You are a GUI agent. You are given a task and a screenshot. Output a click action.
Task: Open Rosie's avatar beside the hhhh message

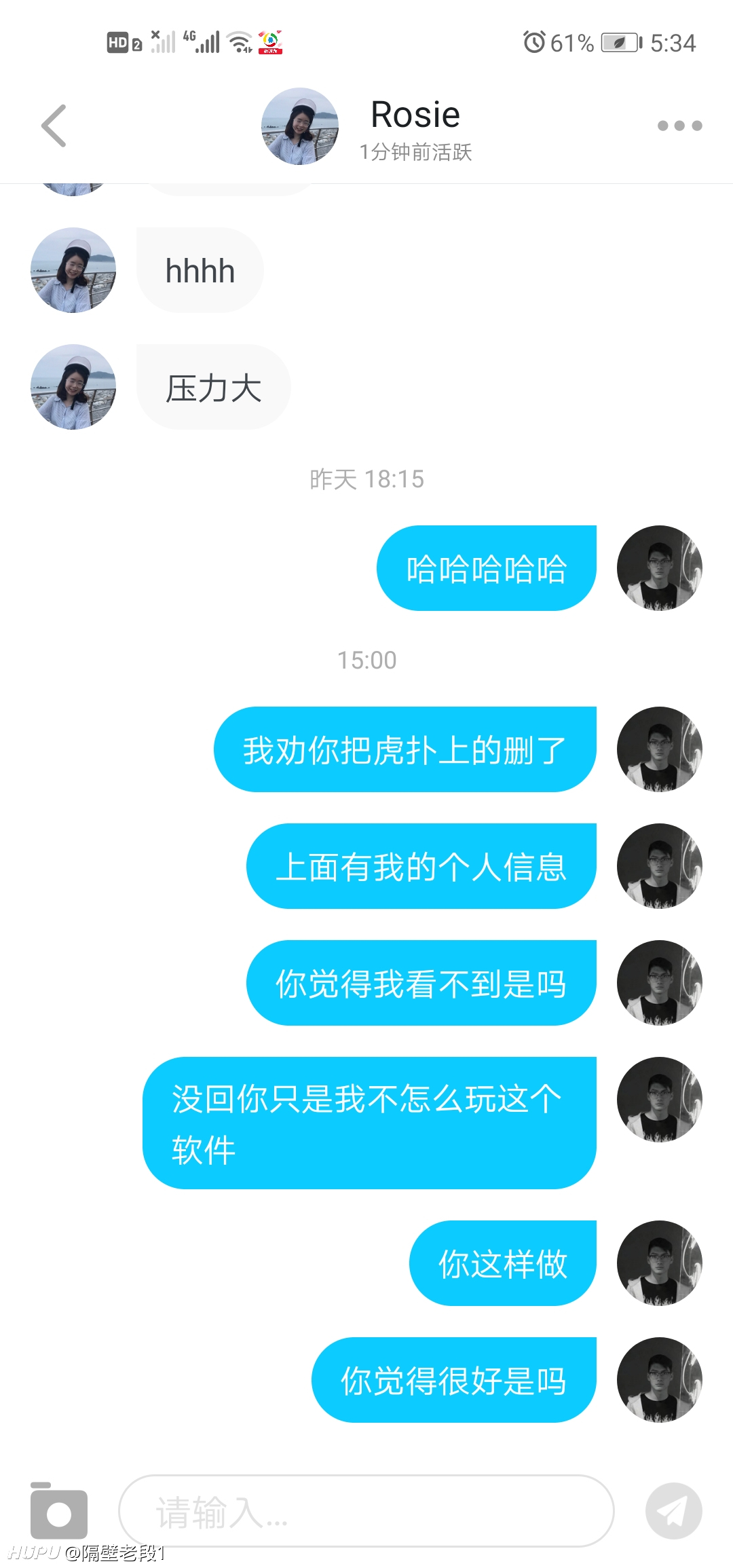(x=73, y=270)
